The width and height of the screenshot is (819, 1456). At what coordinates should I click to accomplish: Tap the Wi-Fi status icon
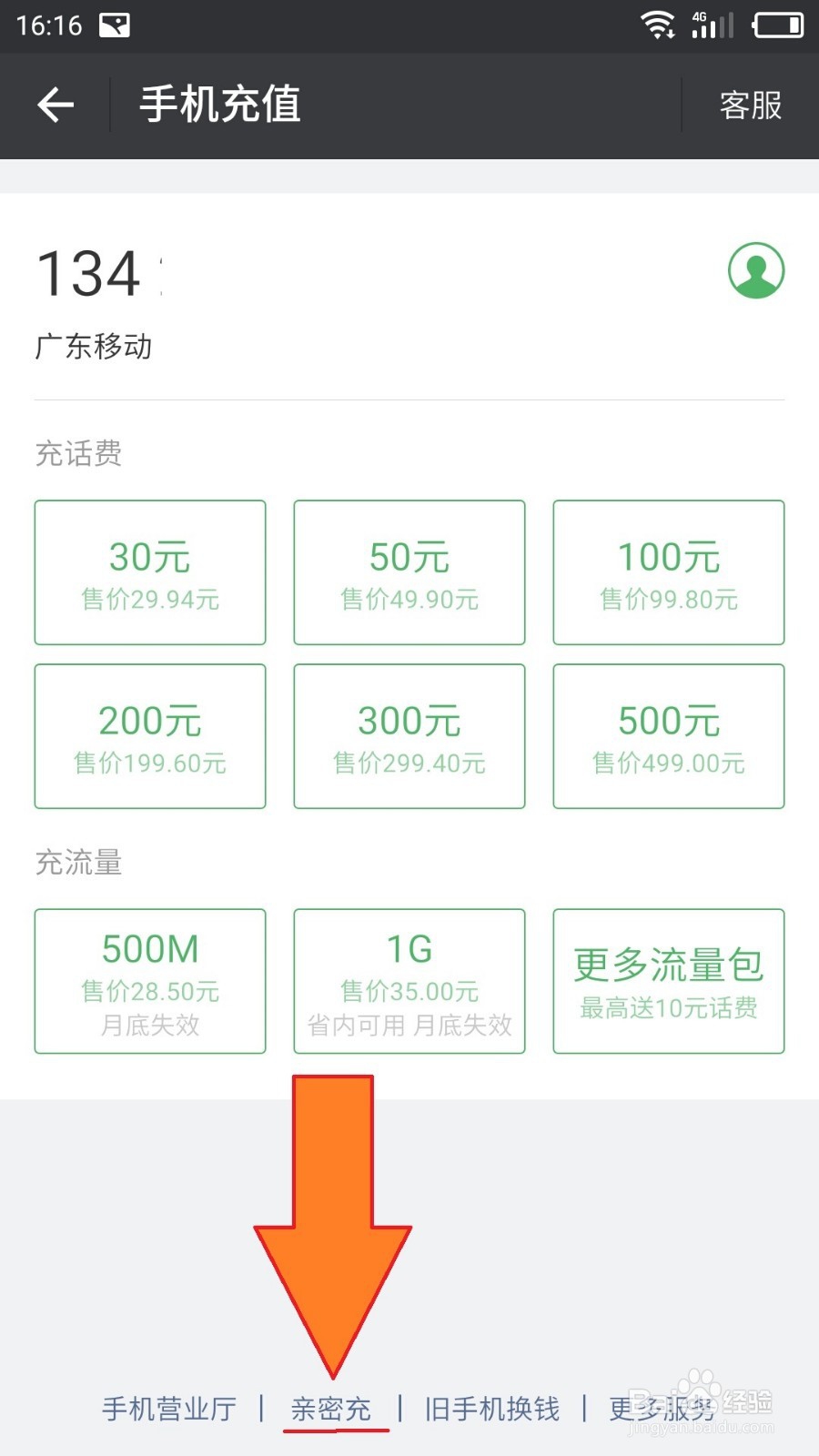pos(657,25)
